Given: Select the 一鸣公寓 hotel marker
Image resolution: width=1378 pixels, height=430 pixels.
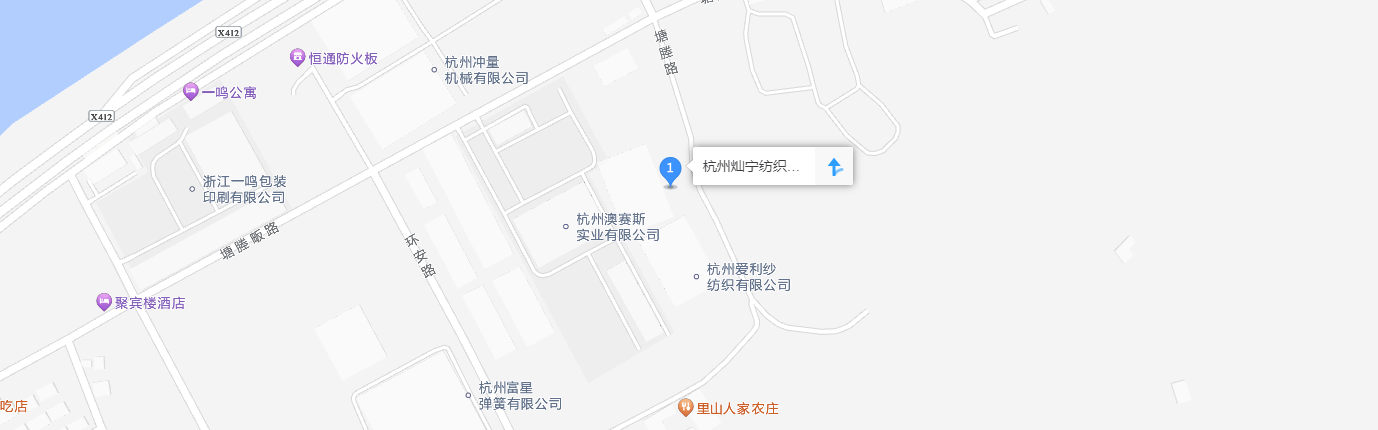Looking at the screenshot, I should pos(190,92).
